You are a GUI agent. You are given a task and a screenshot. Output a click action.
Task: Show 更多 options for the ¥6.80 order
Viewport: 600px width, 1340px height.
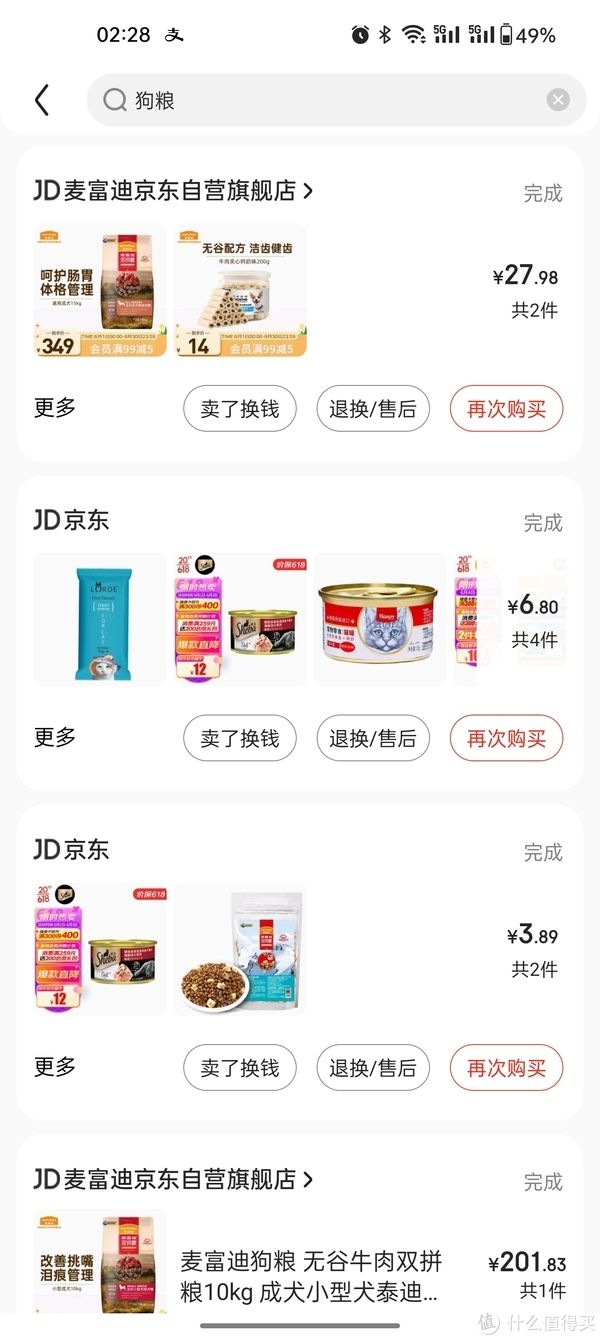(55, 738)
